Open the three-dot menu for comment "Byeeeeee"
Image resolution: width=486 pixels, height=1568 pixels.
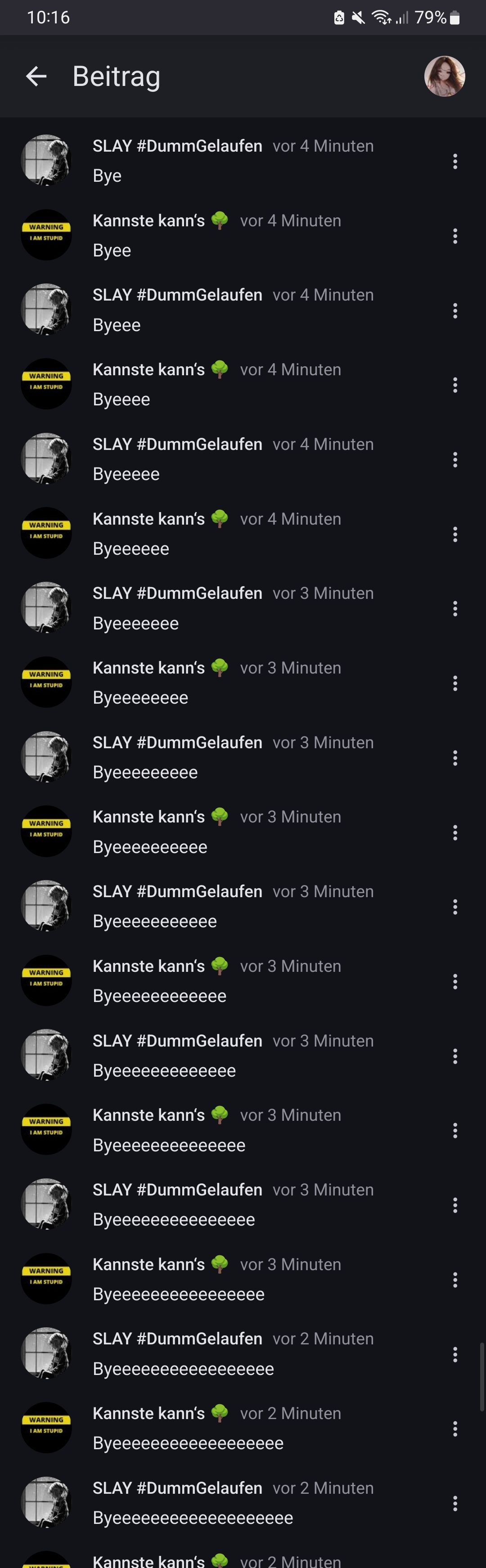coord(455,535)
